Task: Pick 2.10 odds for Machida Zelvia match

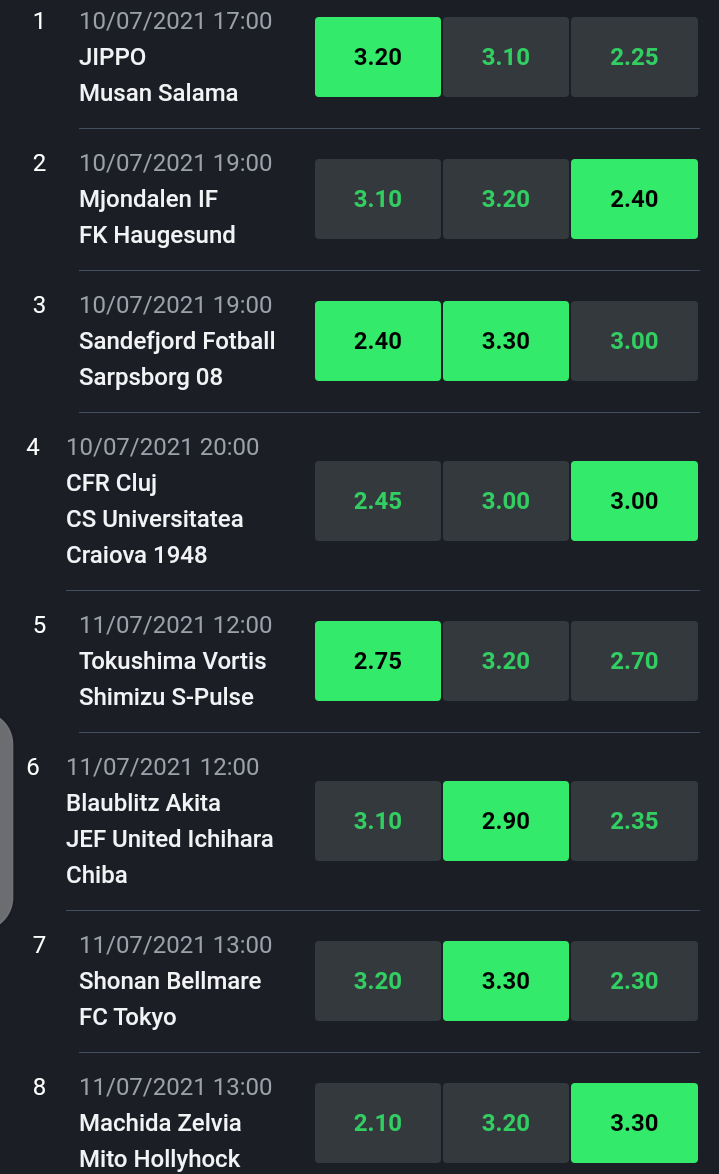Action: coord(378,1123)
